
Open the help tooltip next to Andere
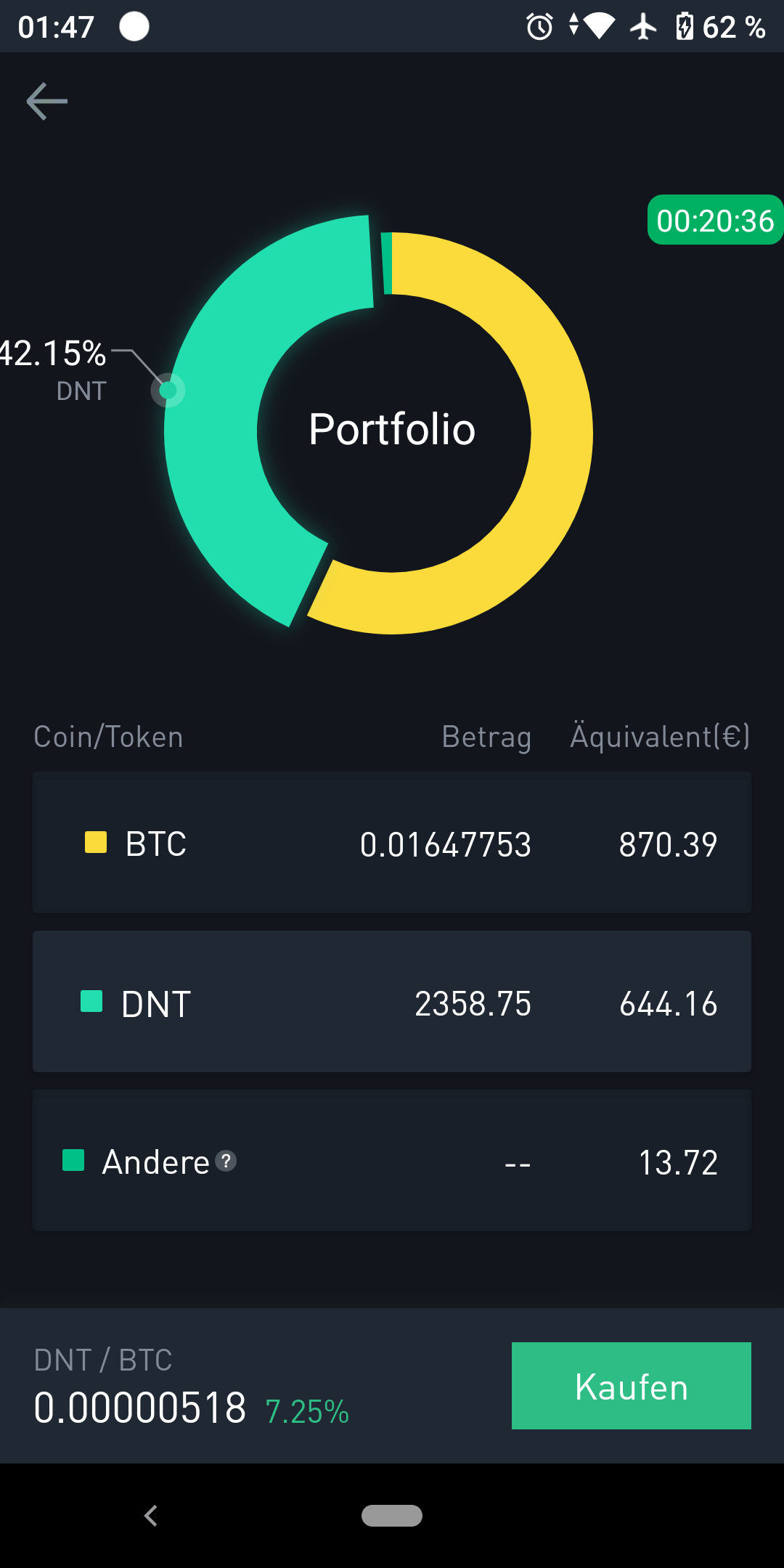click(x=227, y=1160)
